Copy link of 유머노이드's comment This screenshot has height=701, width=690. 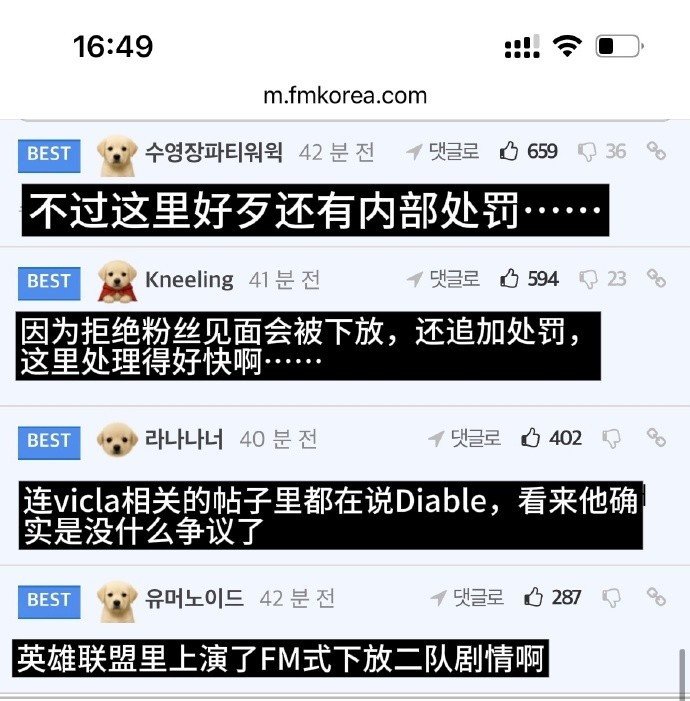656,598
